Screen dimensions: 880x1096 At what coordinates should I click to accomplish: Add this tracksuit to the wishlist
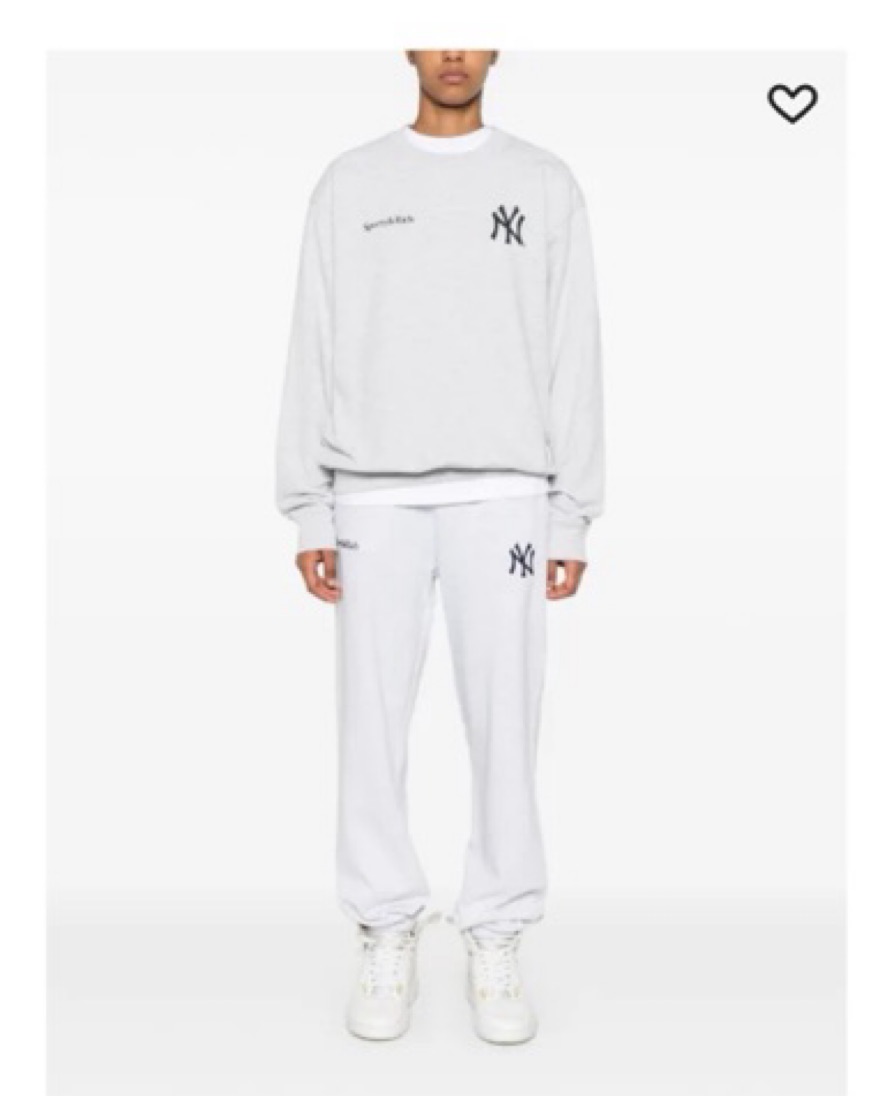click(x=792, y=104)
